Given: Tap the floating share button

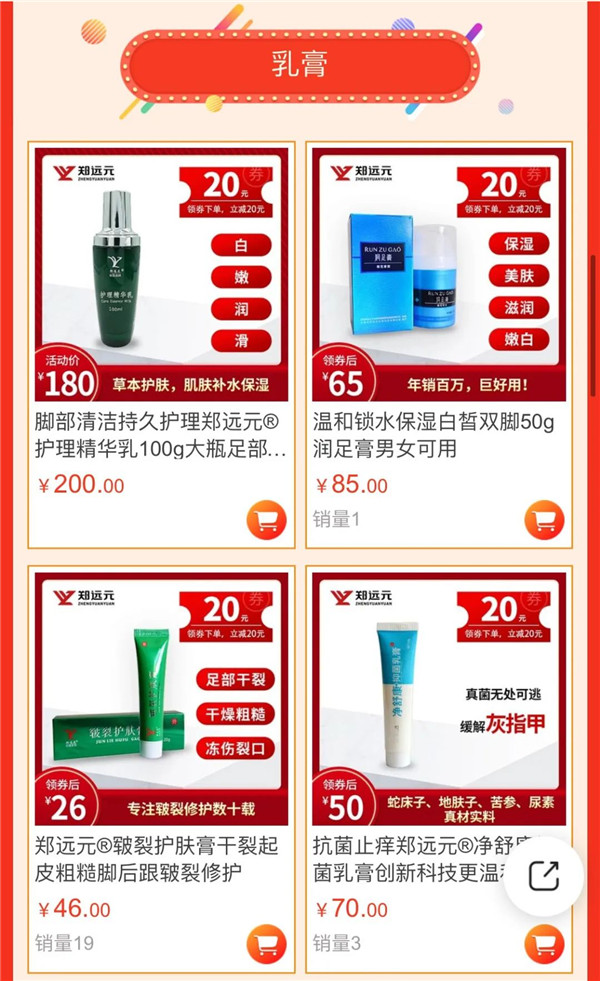Looking at the screenshot, I should pos(544,877).
